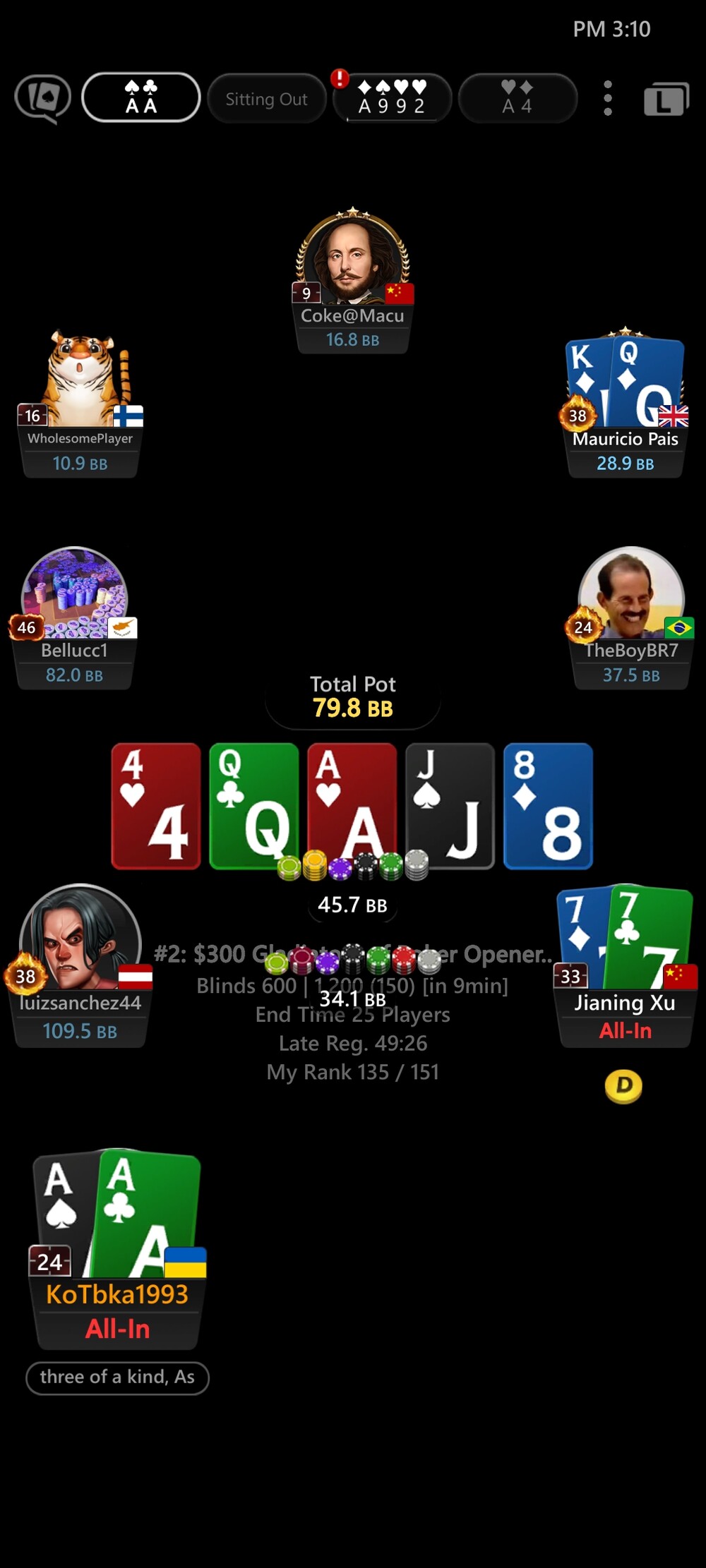Open the card chat icon

coord(43,98)
